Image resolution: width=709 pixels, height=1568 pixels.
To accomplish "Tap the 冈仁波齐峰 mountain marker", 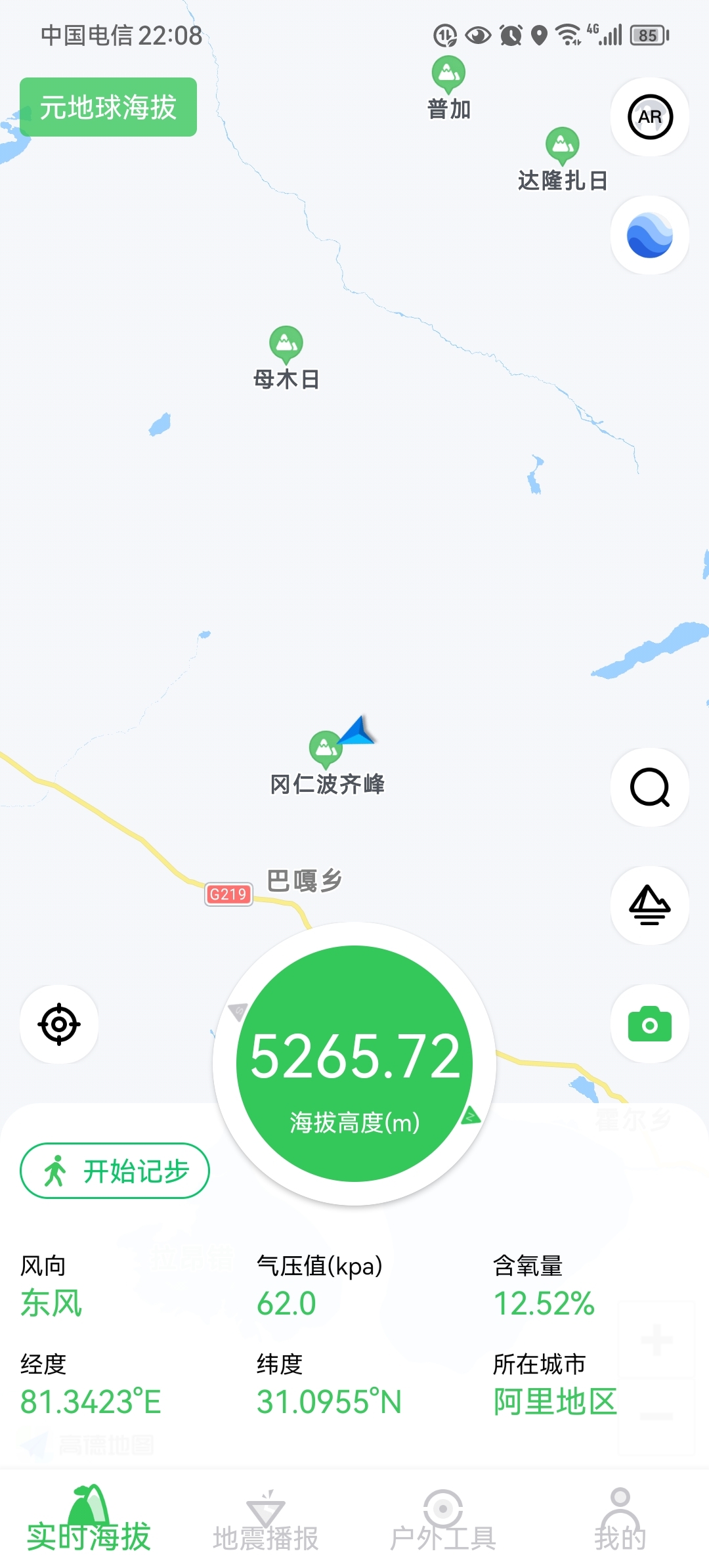I will [326, 749].
